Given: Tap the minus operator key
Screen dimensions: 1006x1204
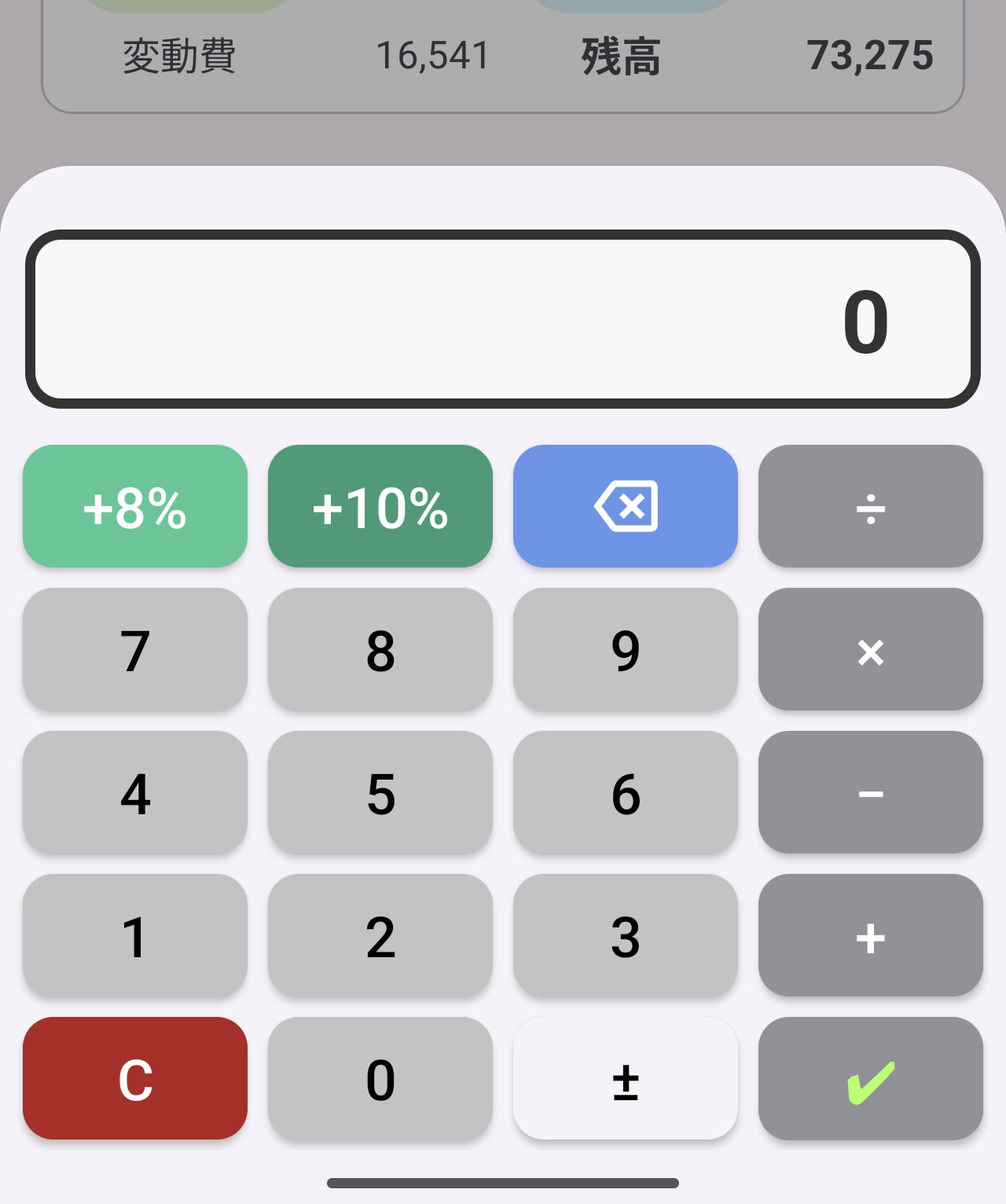Looking at the screenshot, I should [x=871, y=793].
